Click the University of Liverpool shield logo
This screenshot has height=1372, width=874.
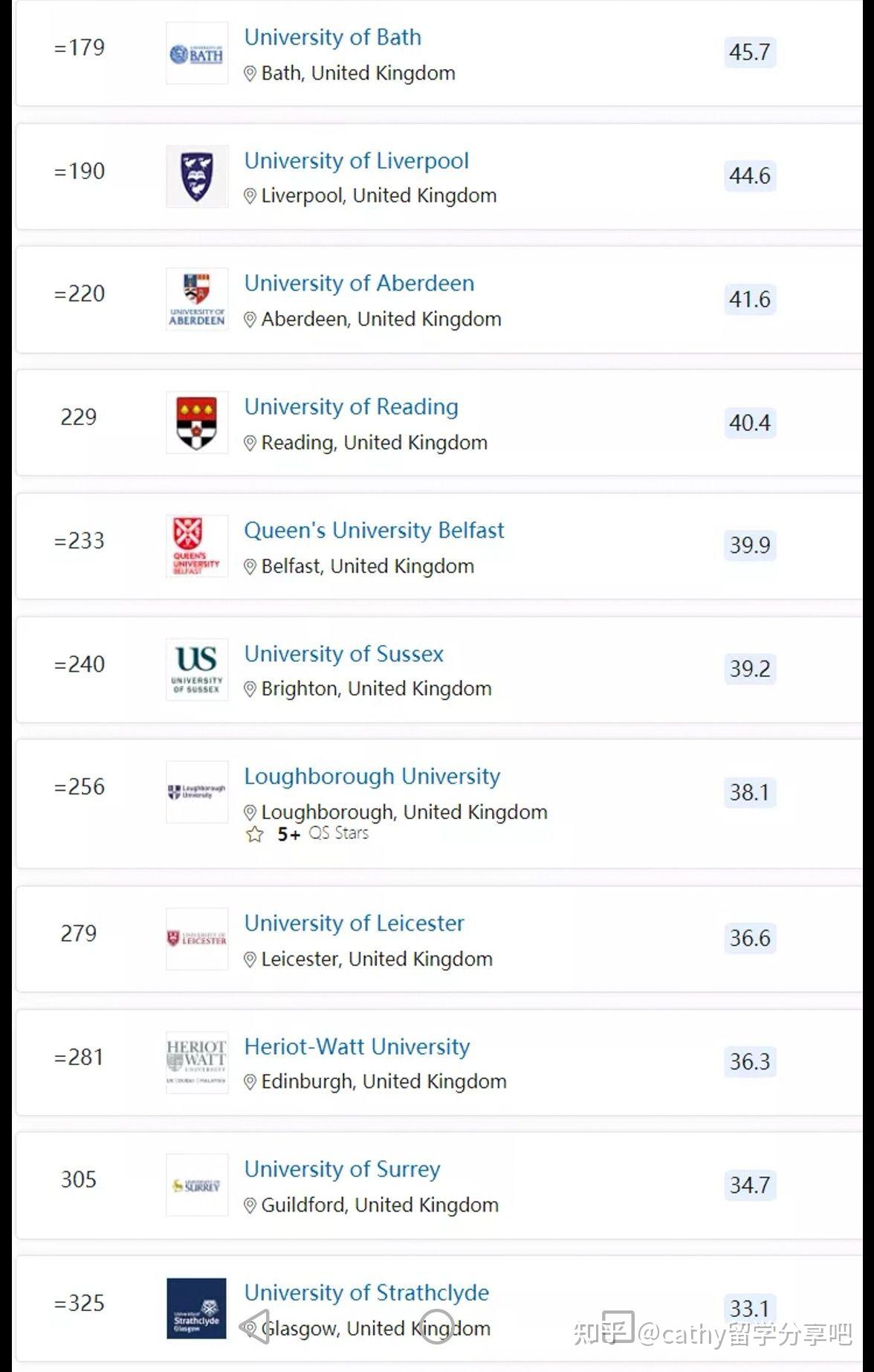195,175
